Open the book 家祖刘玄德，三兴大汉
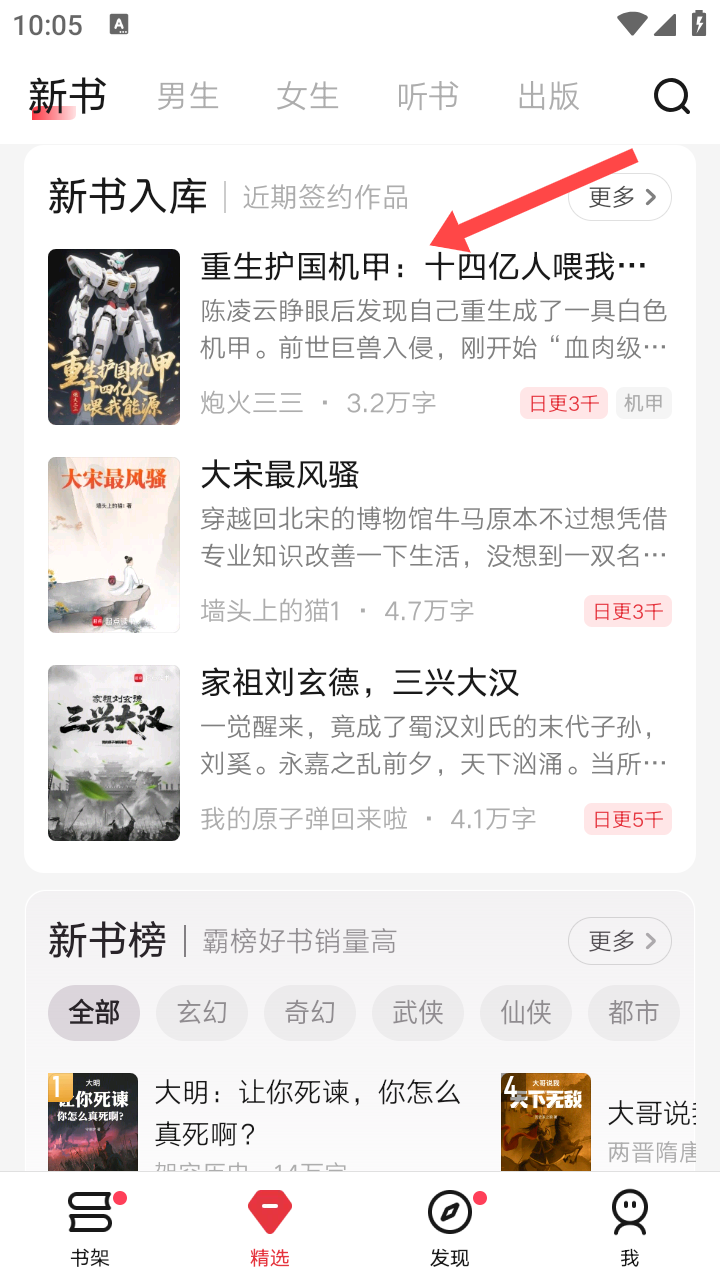 pos(360,683)
